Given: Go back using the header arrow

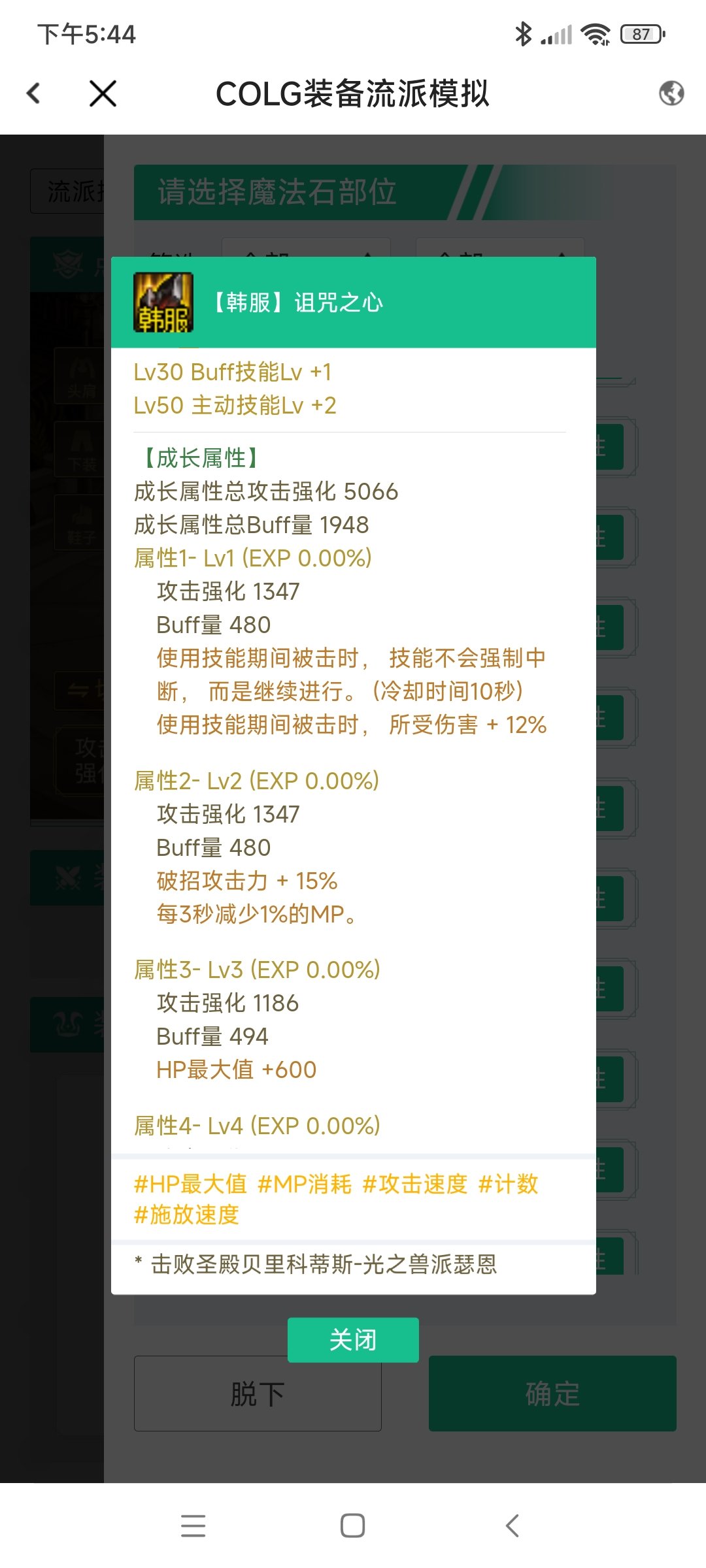Looking at the screenshot, I should [34, 93].
